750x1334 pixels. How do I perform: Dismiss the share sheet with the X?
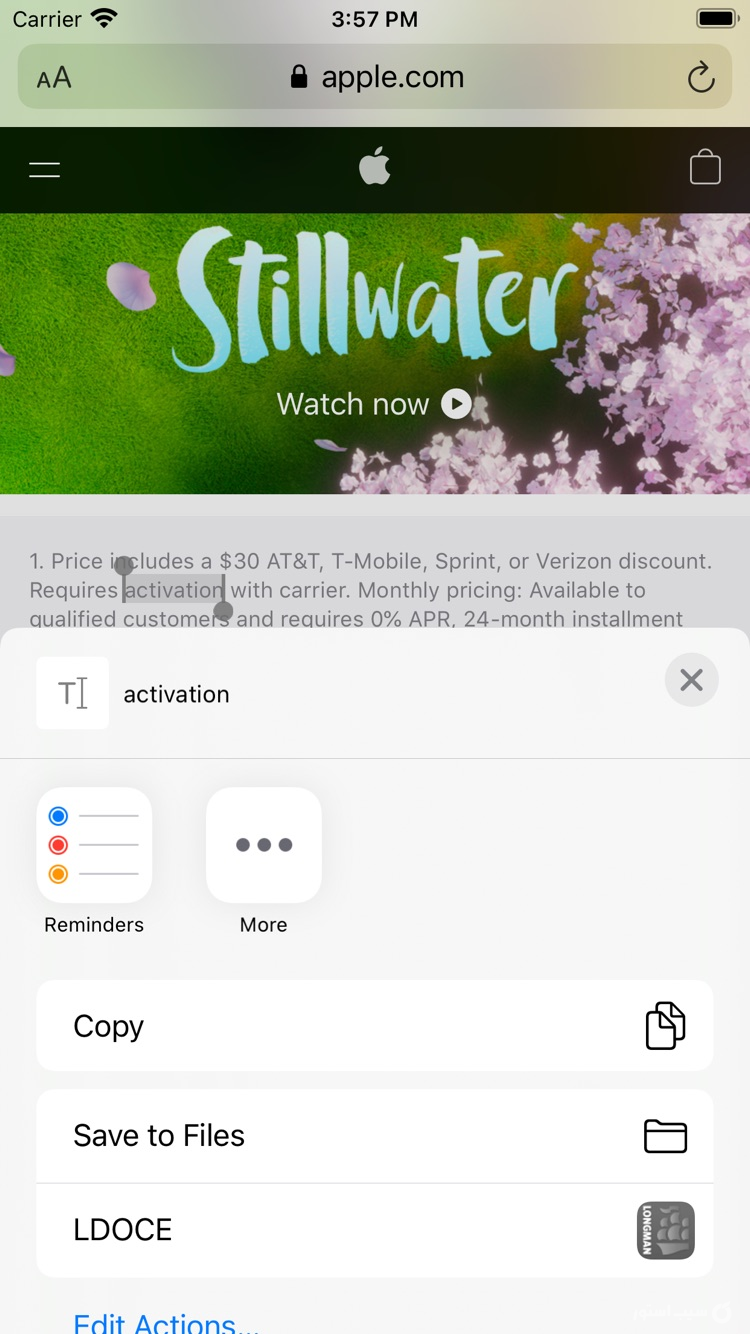(690, 679)
